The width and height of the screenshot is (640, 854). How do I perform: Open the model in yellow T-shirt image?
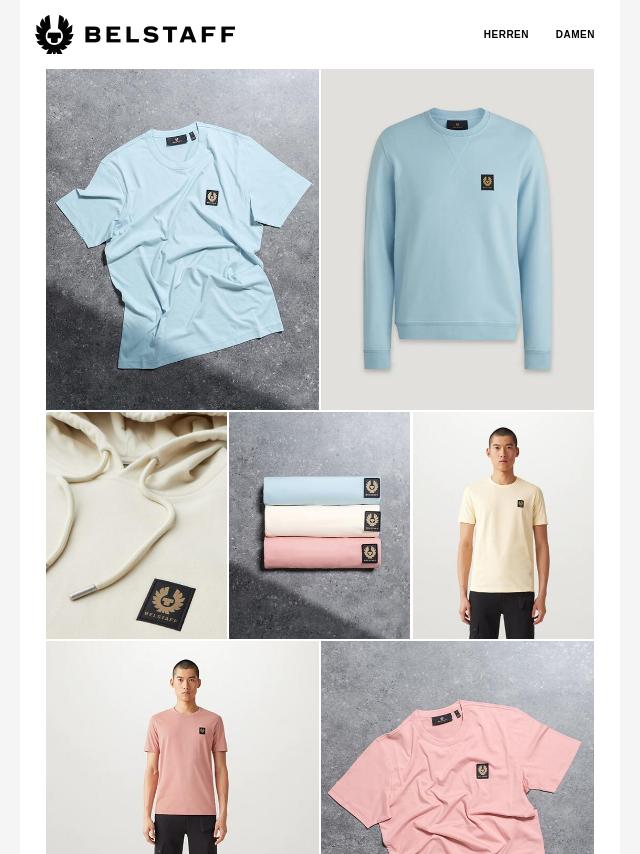tap(503, 525)
